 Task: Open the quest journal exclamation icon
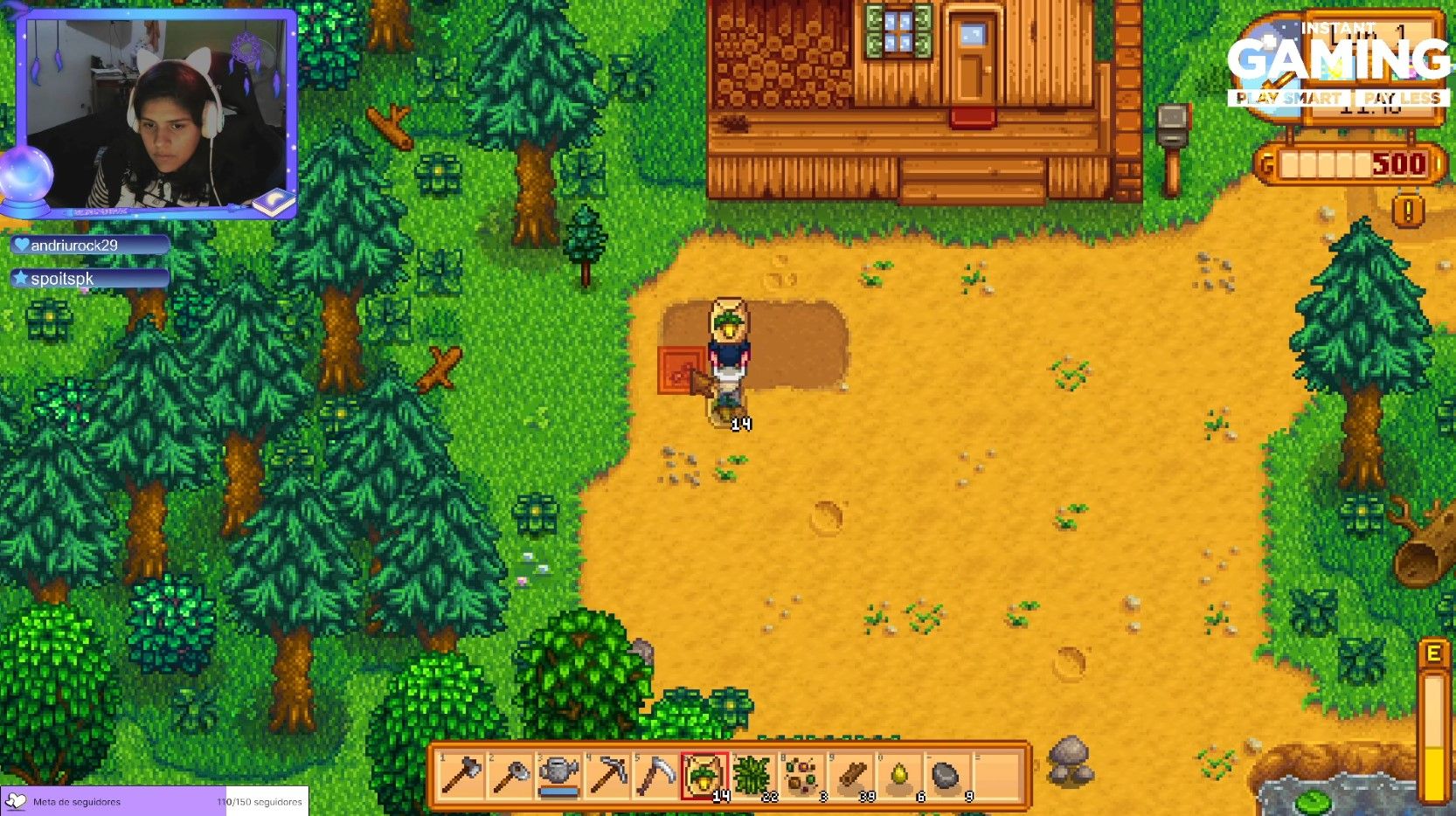click(x=1407, y=211)
